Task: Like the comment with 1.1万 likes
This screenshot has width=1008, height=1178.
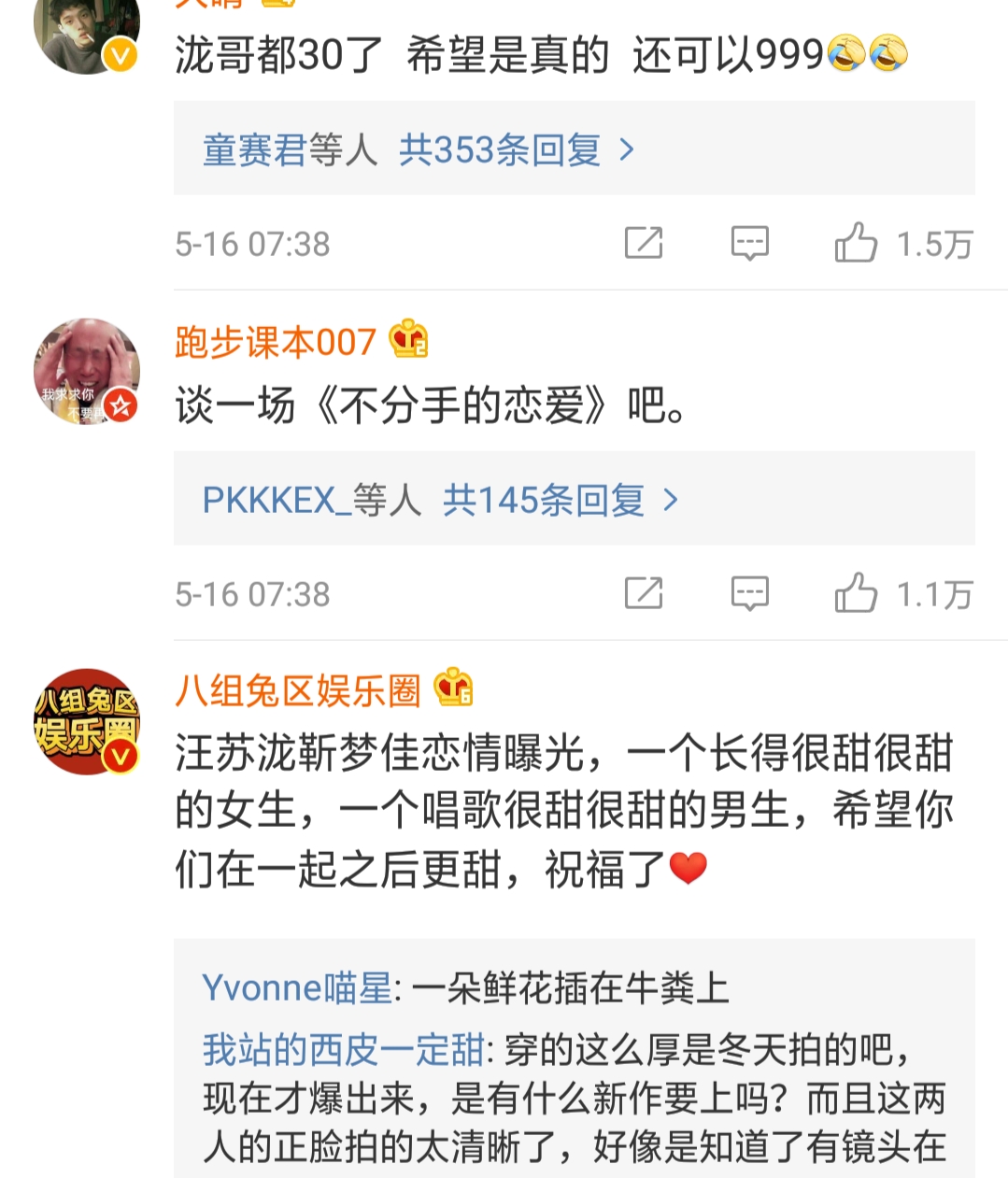Action: [x=856, y=593]
